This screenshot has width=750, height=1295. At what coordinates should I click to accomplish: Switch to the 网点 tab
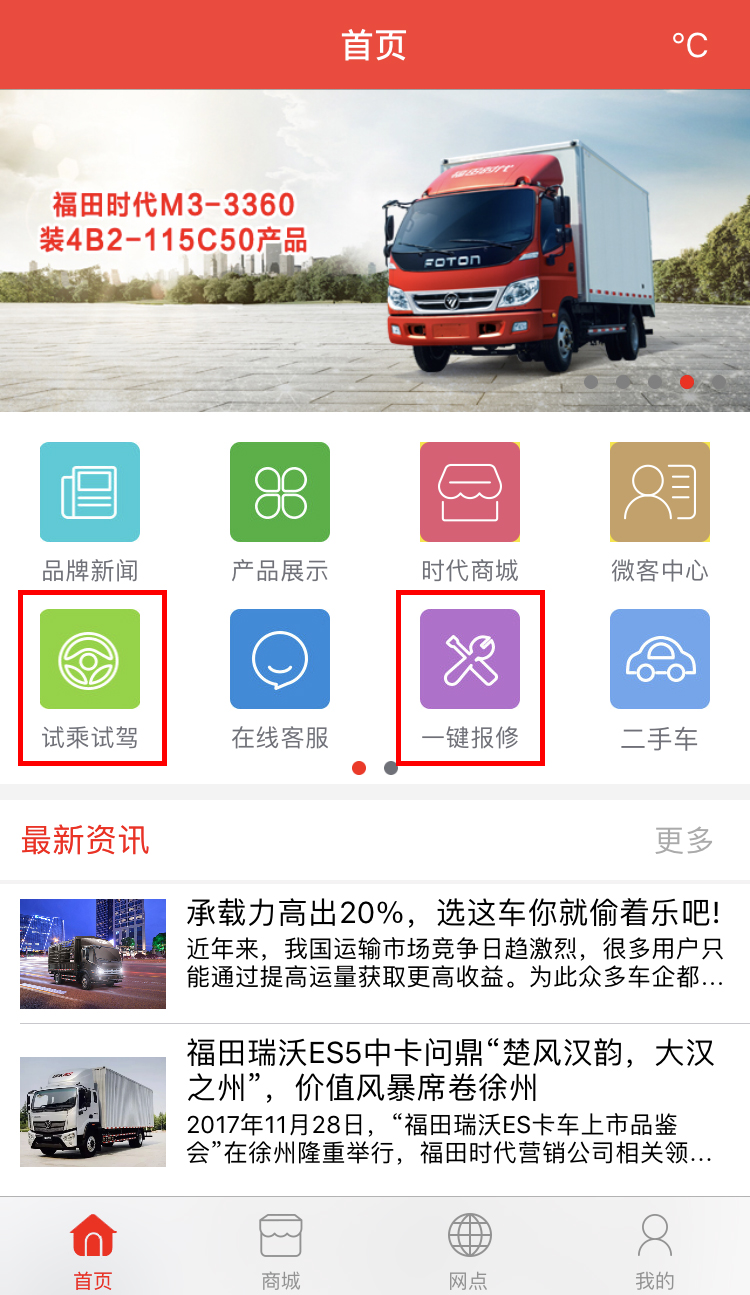[x=469, y=1250]
